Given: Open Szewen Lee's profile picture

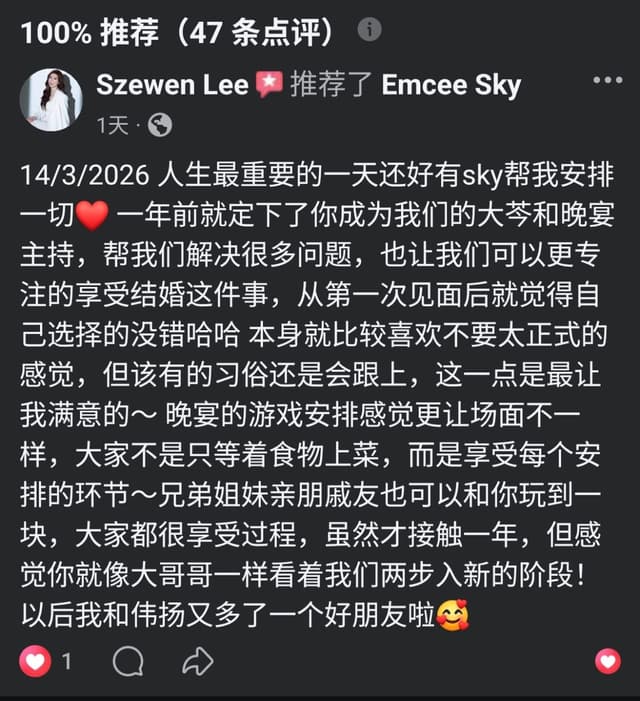Looking at the screenshot, I should [51, 100].
